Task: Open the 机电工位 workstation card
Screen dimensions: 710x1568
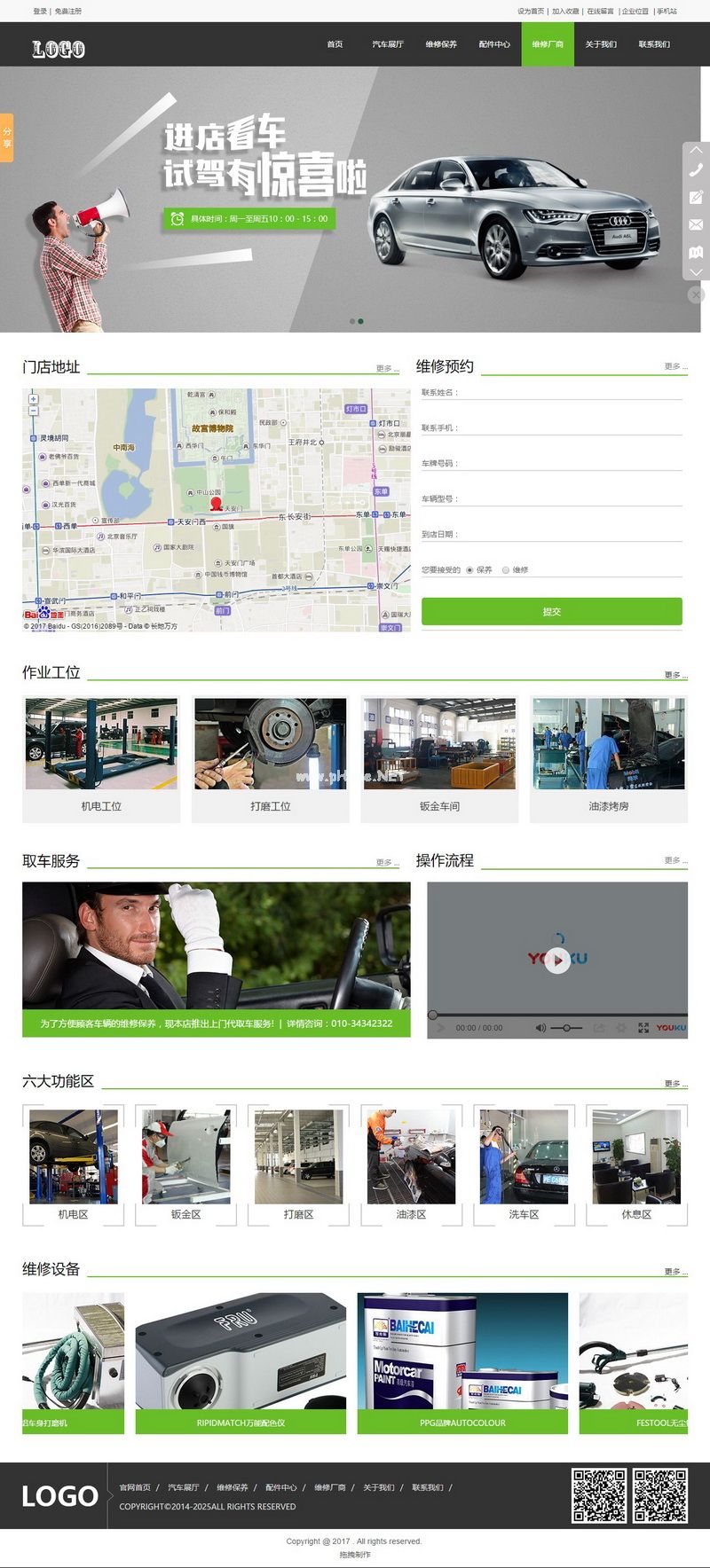Action: (101, 758)
